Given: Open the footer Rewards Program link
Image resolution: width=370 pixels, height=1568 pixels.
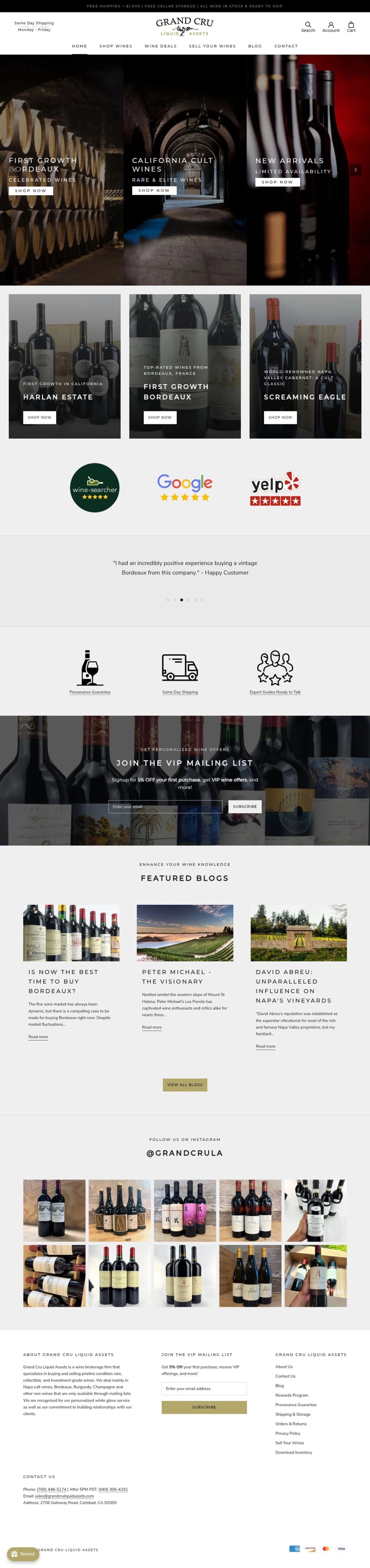Looking at the screenshot, I should click(292, 1395).
